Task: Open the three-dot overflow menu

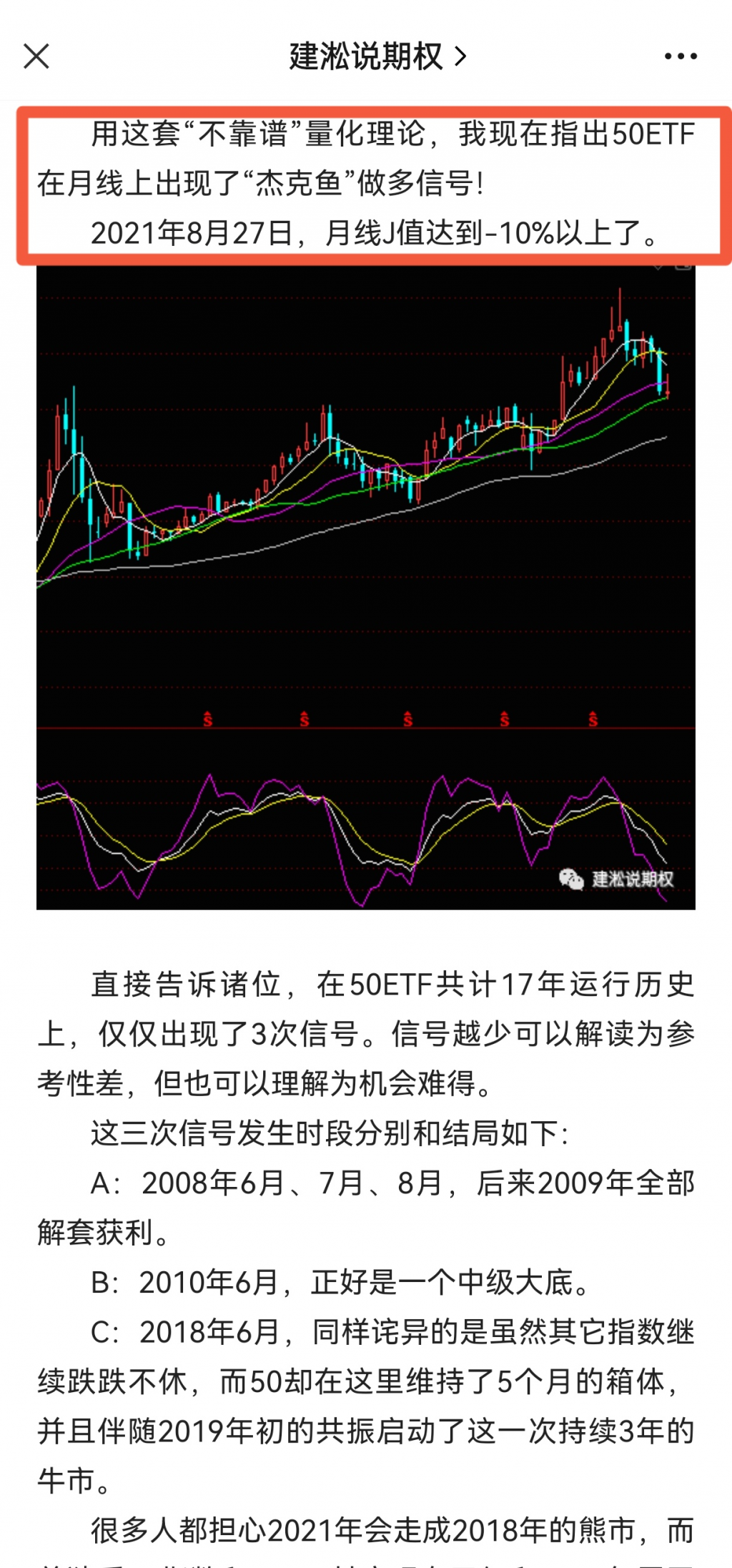Action: click(680, 56)
